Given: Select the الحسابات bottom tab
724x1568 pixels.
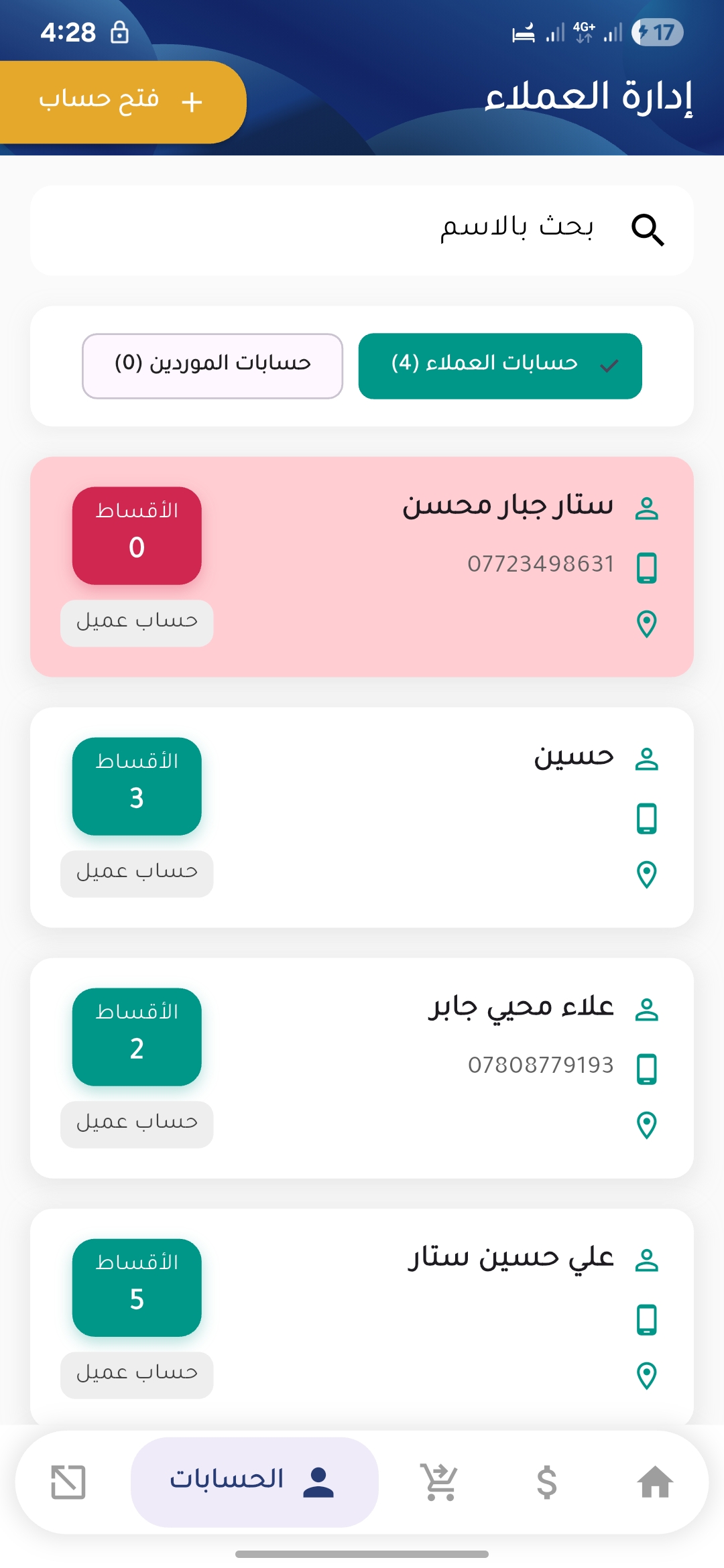Looking at the screenshot, I should pos(255,1482).
